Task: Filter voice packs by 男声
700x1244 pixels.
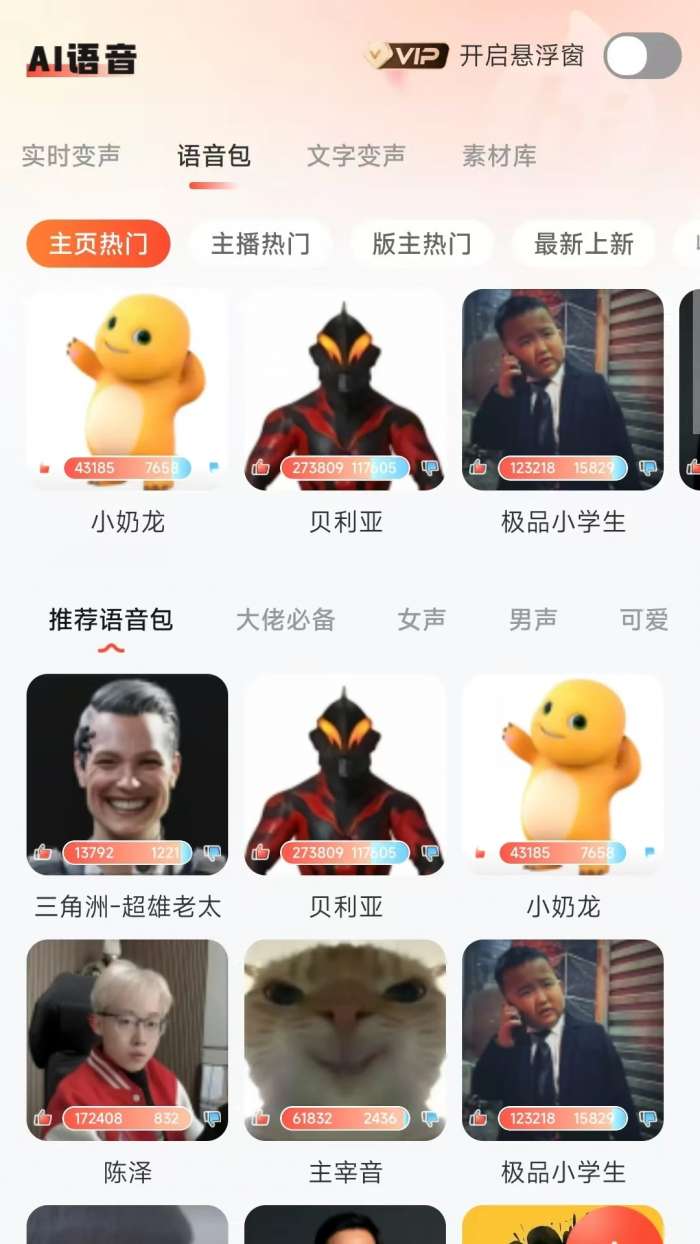Action: 532,620
